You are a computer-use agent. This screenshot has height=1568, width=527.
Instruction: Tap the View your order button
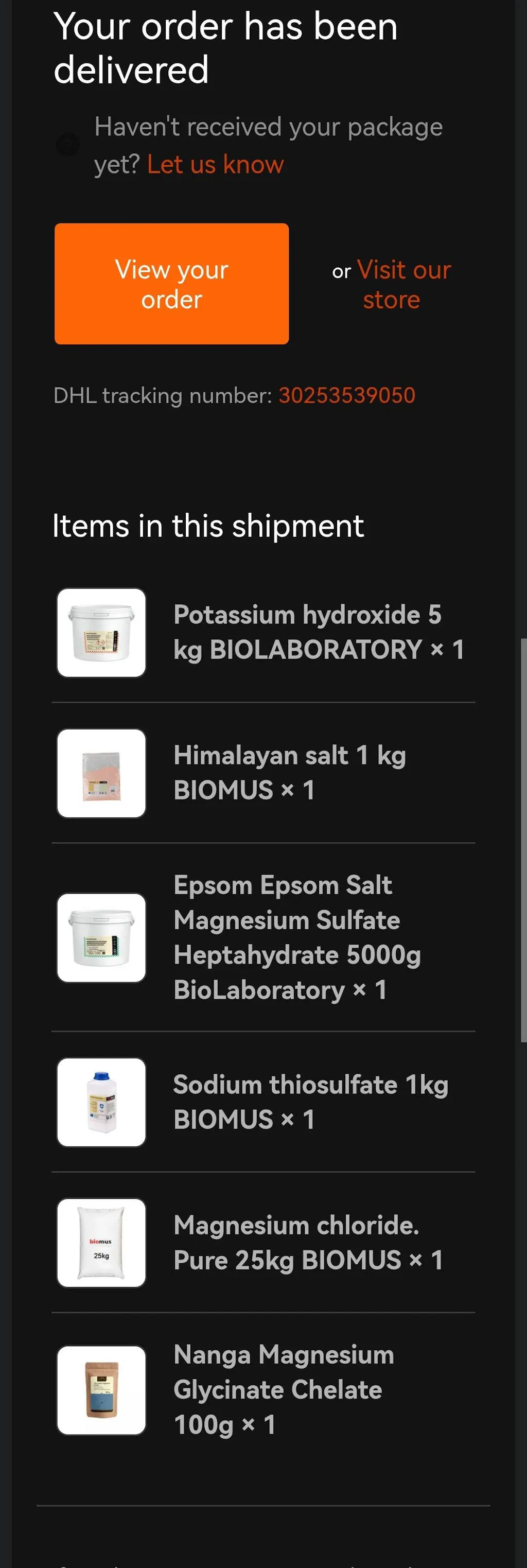[171, 284]
